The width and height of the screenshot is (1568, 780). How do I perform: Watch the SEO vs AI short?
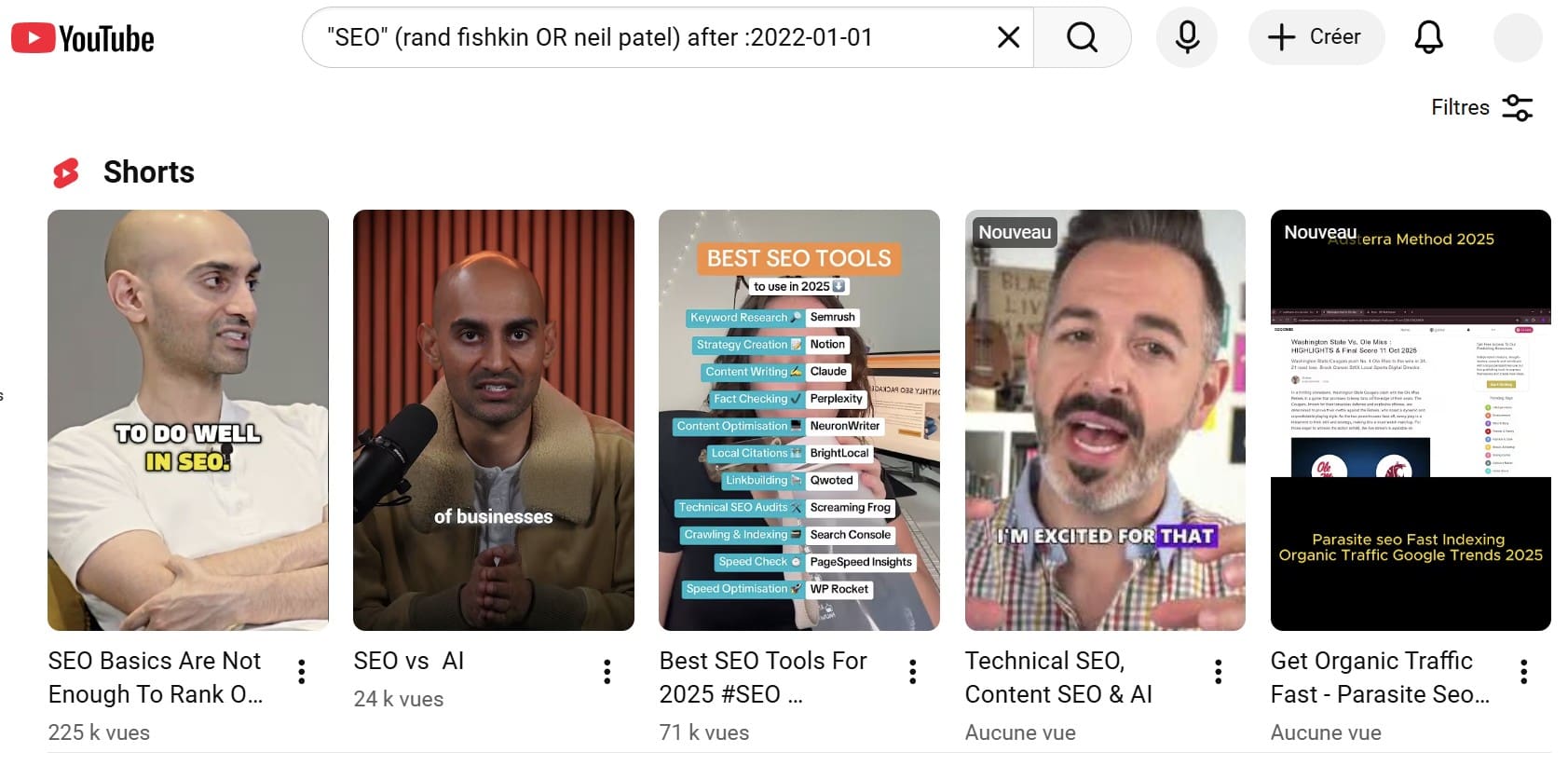pos(493,419)
